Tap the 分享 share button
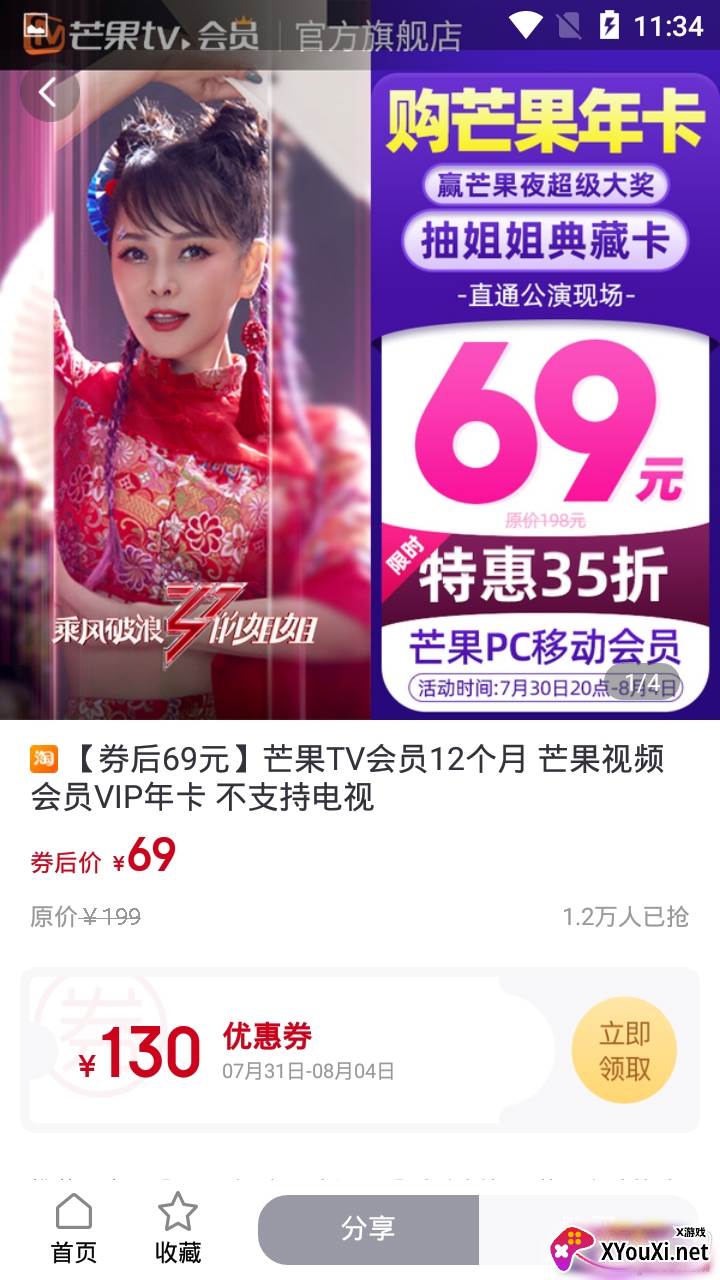 [368, 1229]
